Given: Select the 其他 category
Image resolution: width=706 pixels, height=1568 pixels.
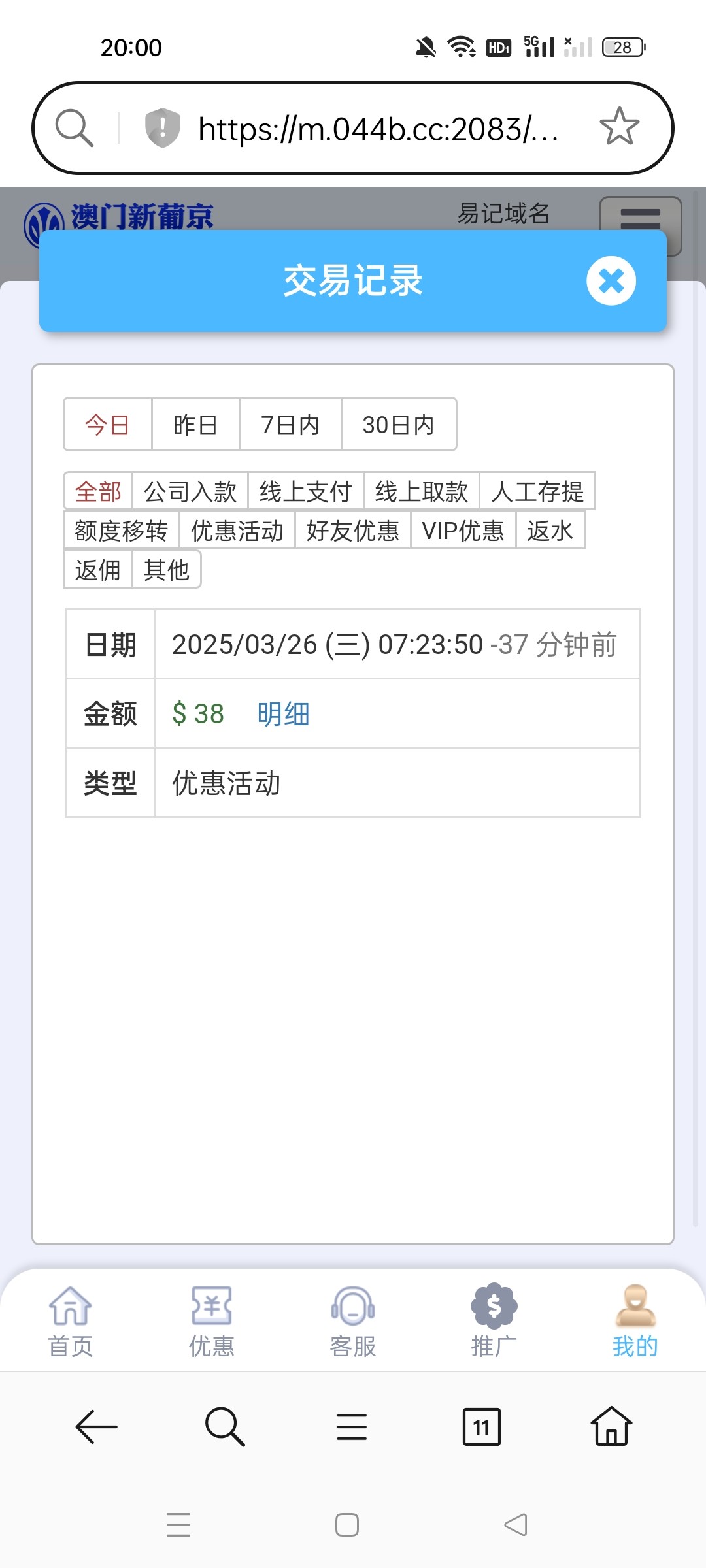Looking at the screenshot, I should click(x=166, y=570).
